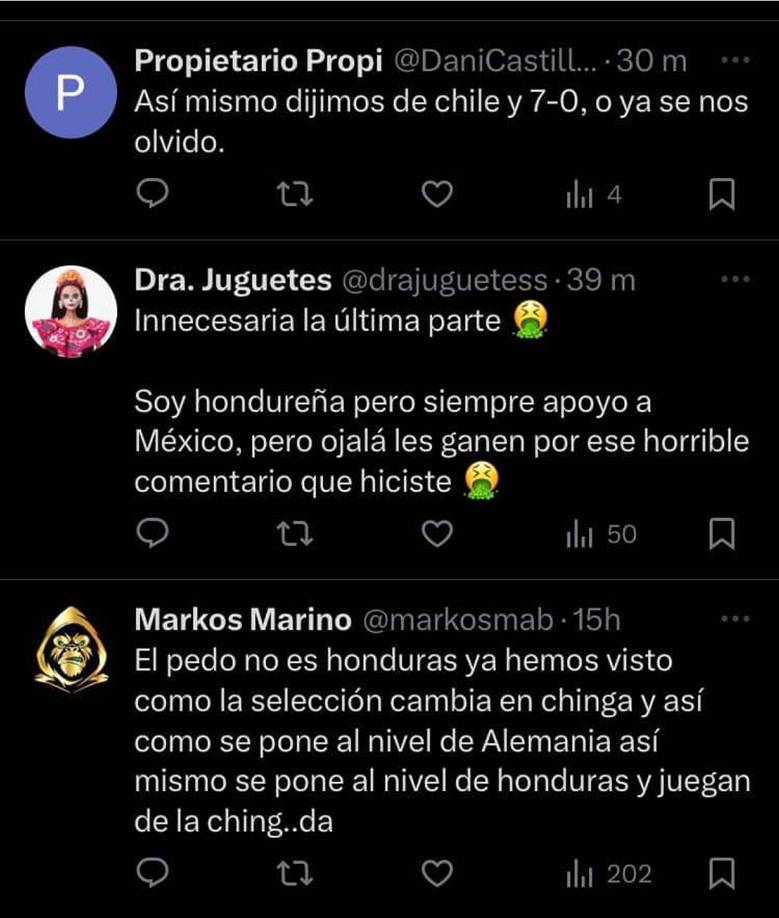Open the 15h timestamp on Markos Marino's tweet

tap(599, 620)
